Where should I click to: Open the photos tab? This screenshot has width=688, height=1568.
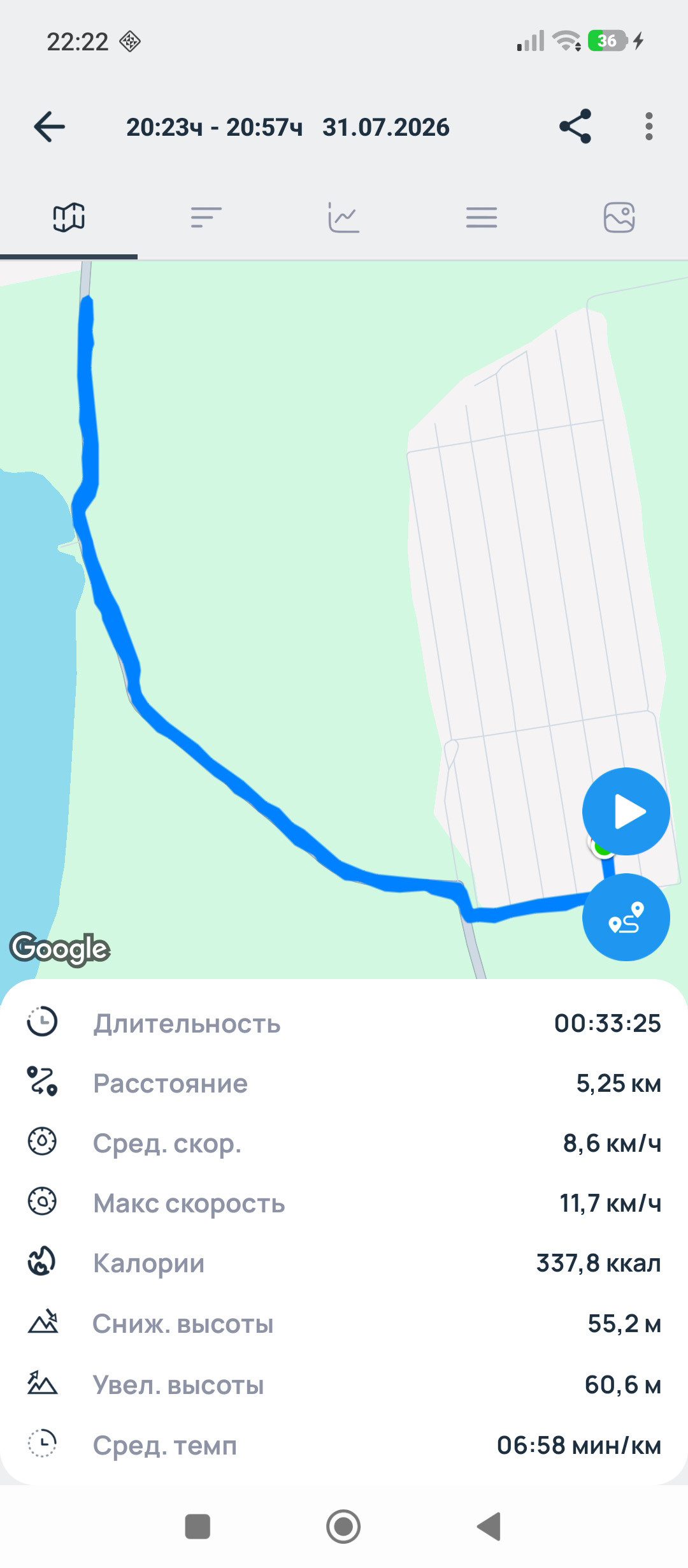coord(619,217)
